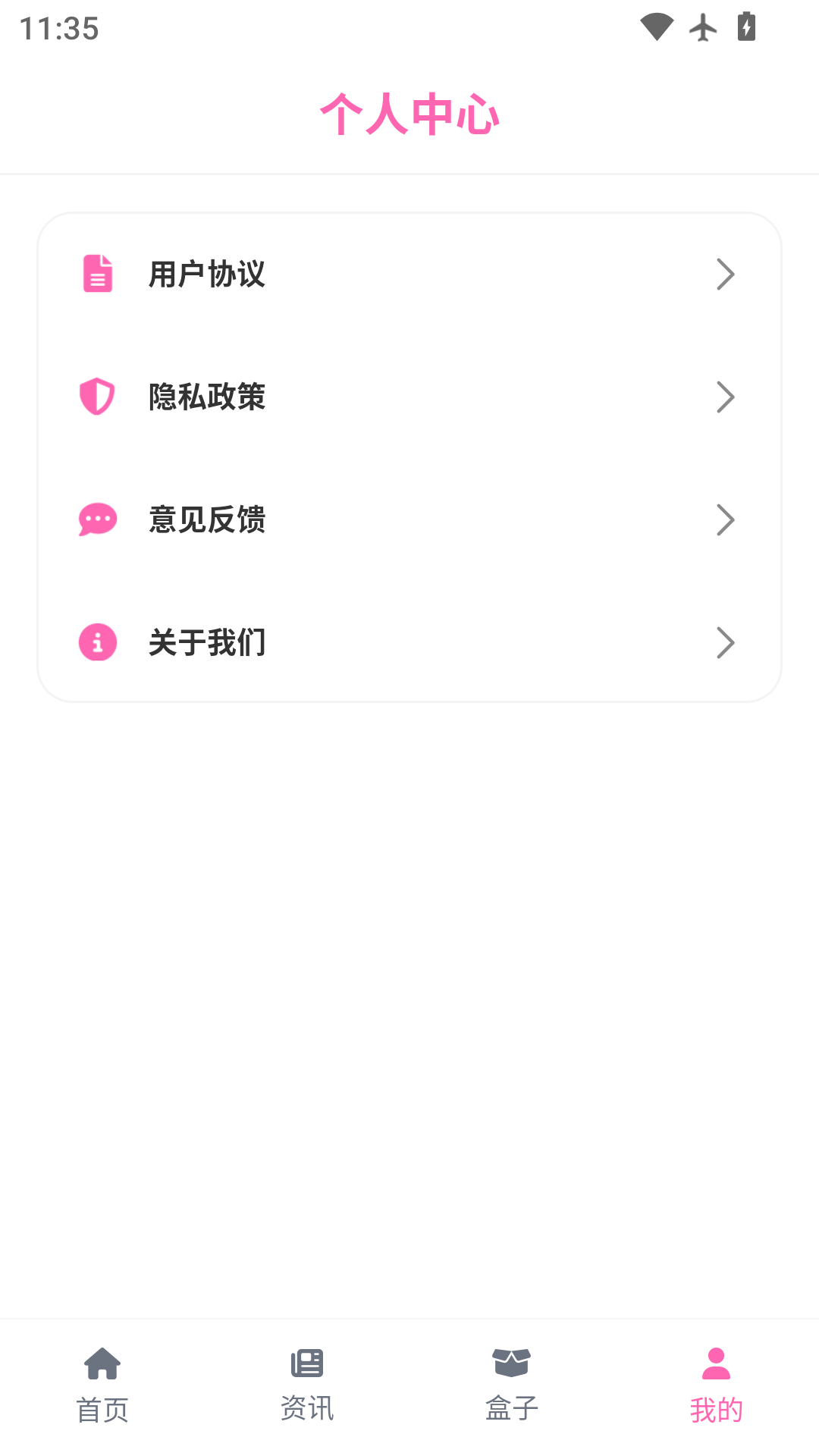Open the 意见反馈 feedback entry
The width and height of the screenshot is (819, 1456).
(x=207, y=519)
